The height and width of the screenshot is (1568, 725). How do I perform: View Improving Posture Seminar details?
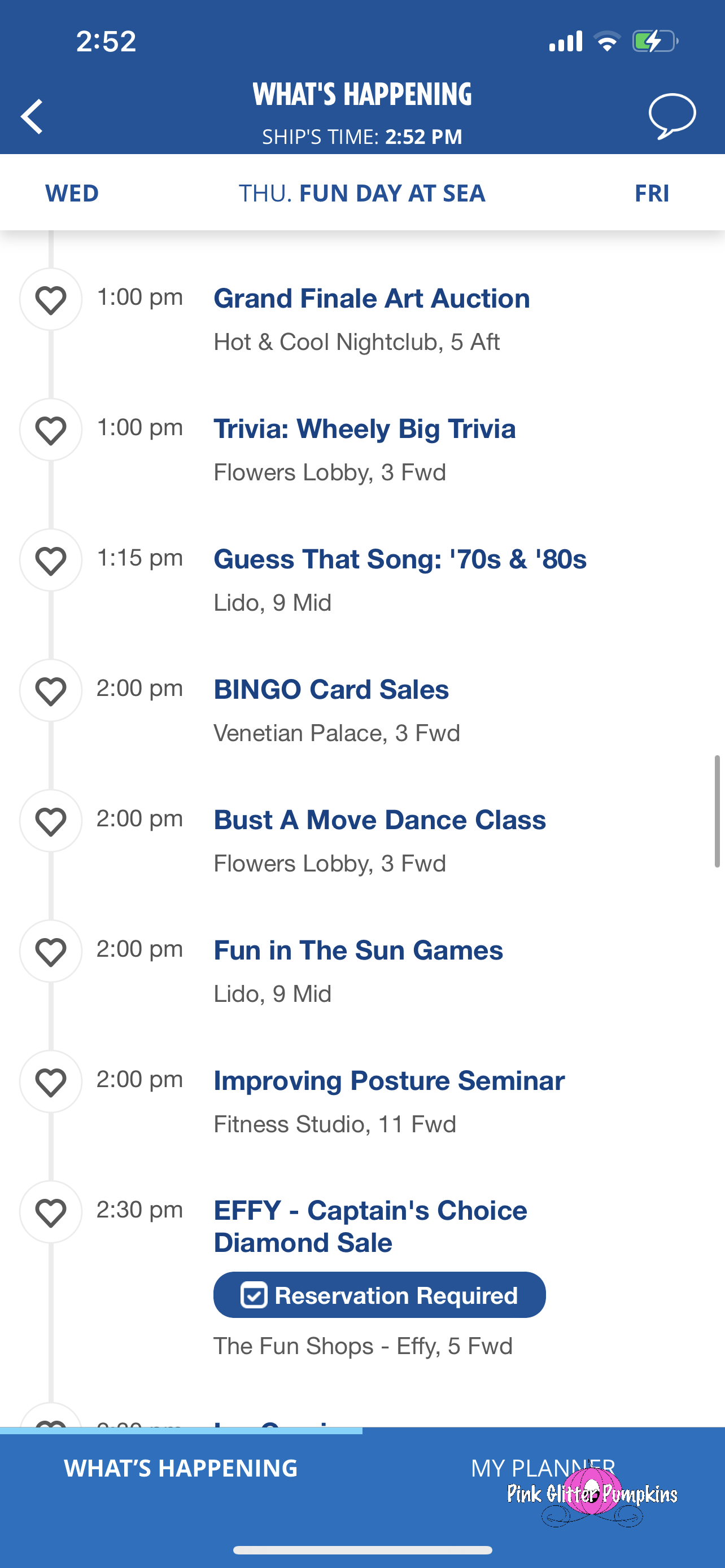pos(389,1080)
